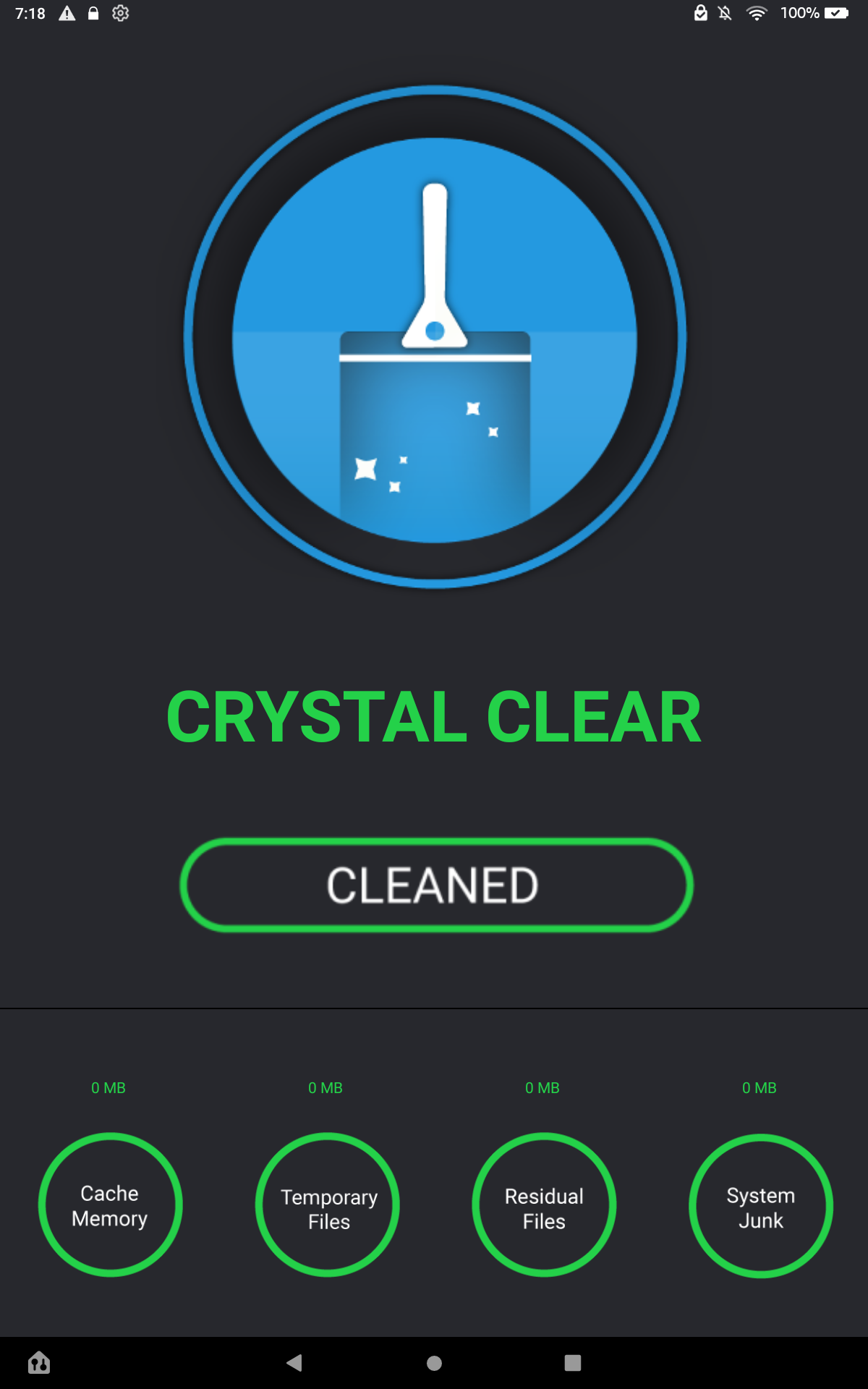Tap the CLEANED button

click(x=436, y=885)
